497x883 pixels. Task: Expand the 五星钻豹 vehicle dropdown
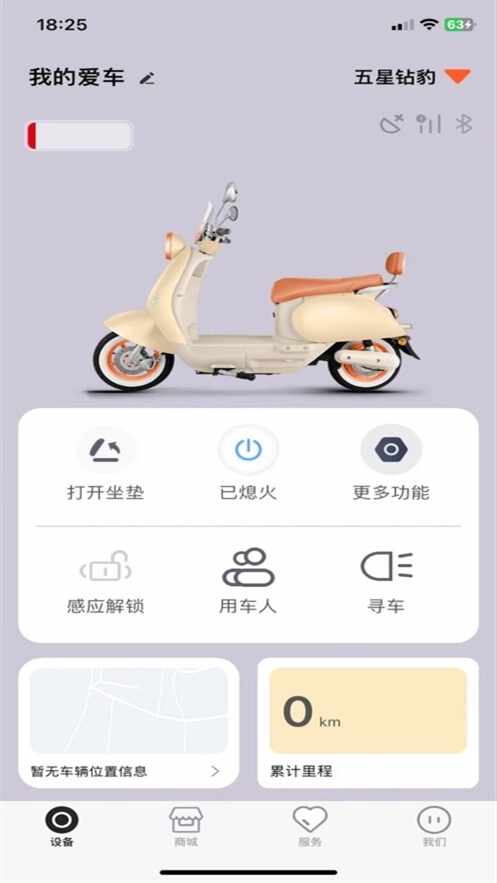pos(458,77)
